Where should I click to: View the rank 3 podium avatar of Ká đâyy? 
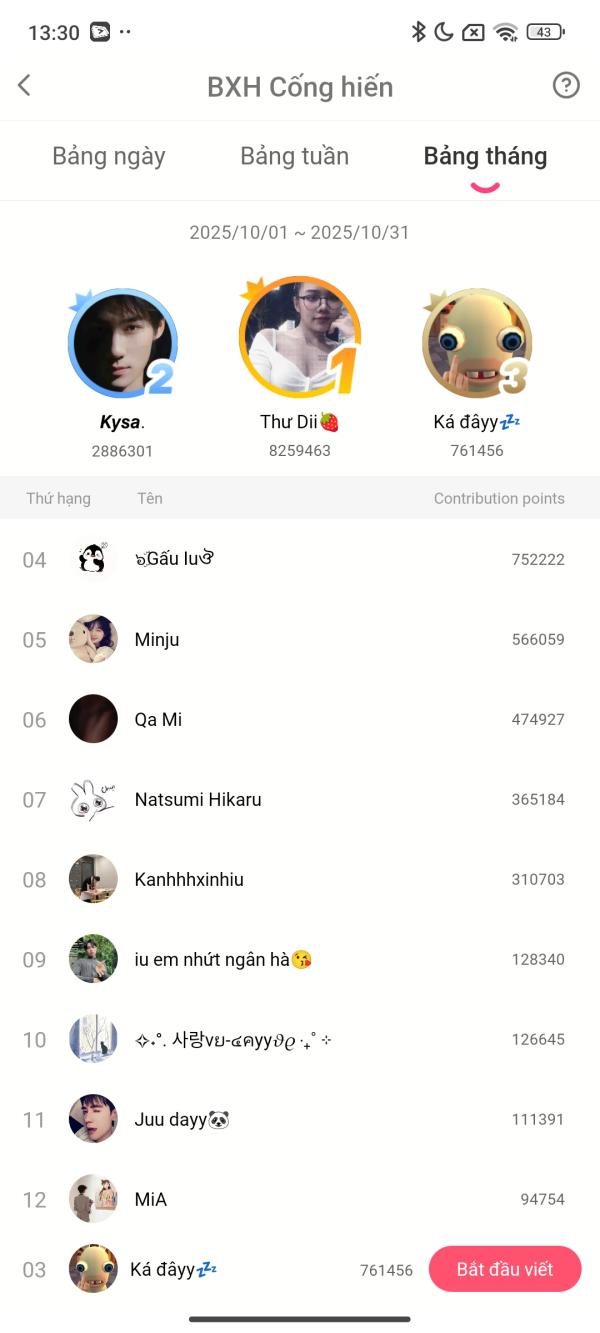[477, 343]
